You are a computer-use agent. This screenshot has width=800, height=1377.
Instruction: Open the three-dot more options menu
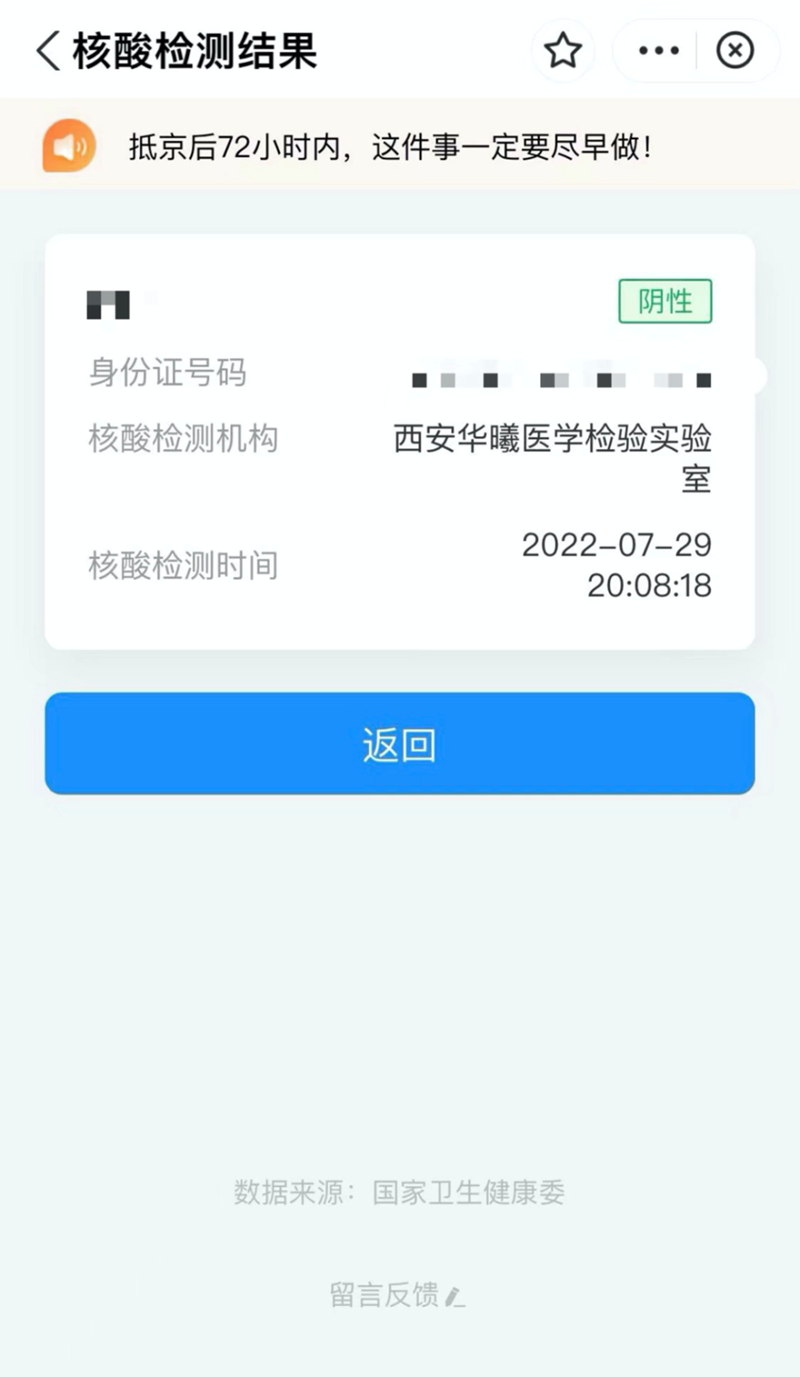(658, 50)
